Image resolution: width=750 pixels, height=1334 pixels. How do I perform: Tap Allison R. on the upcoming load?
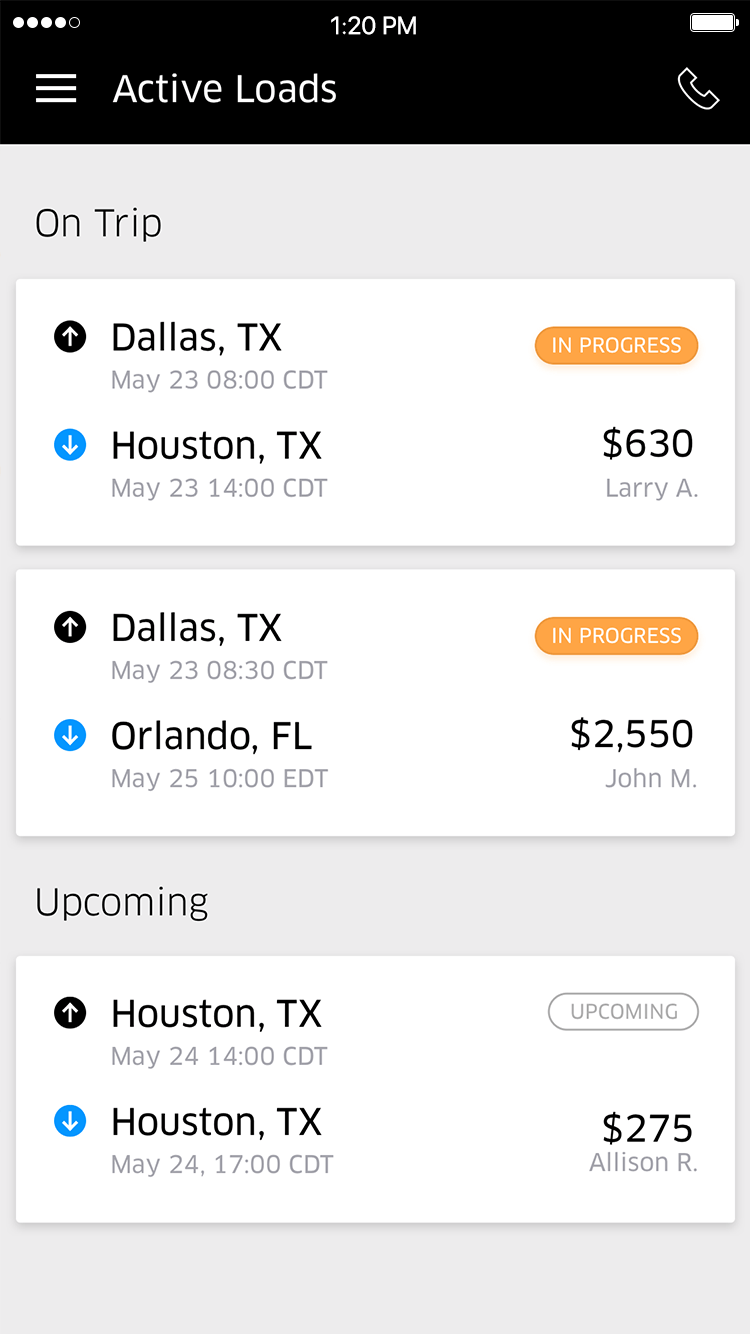[643, 1162]
